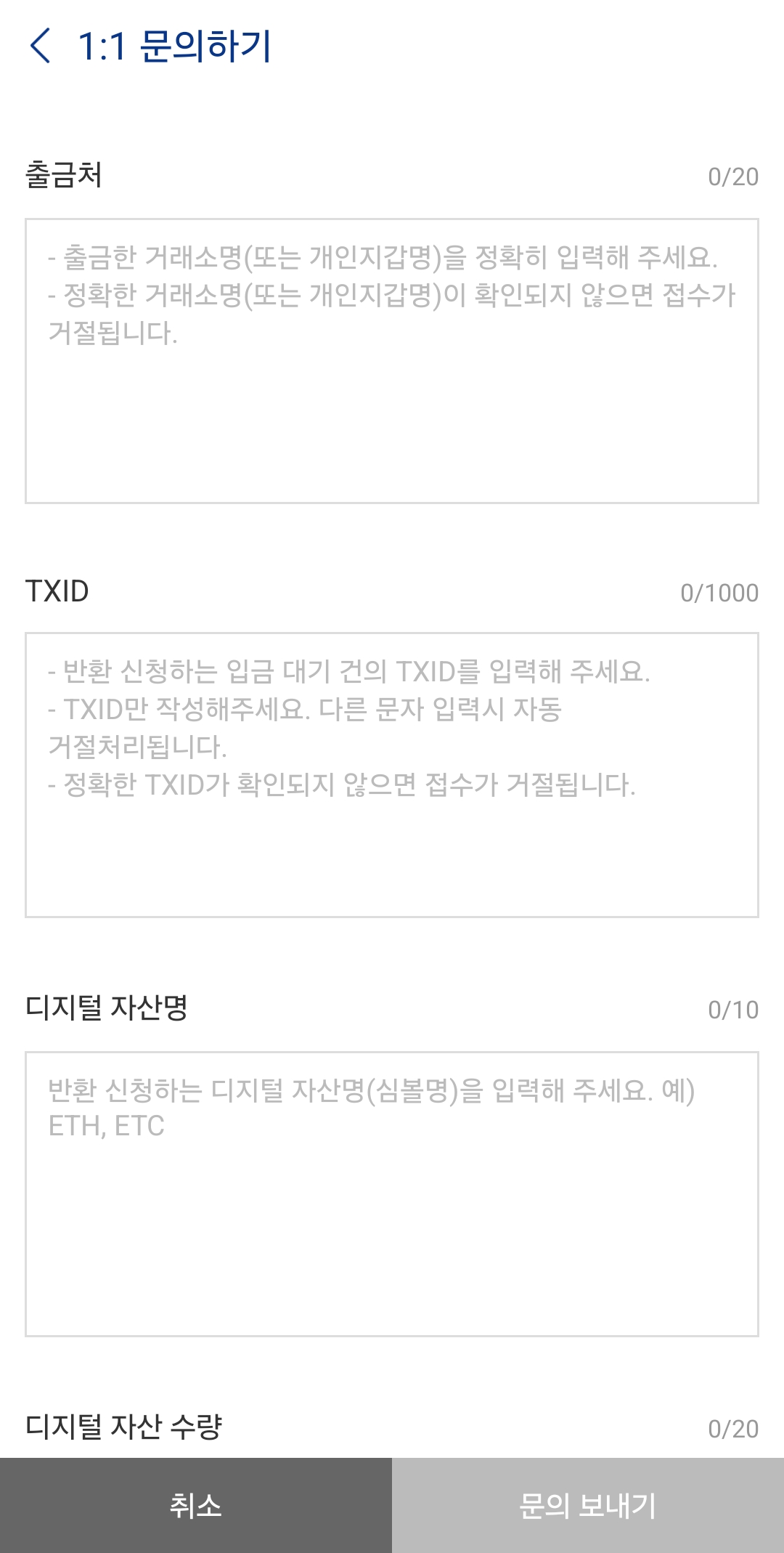Submit with 문의 보내기

pyautogui.click(x=588, y=1505)
